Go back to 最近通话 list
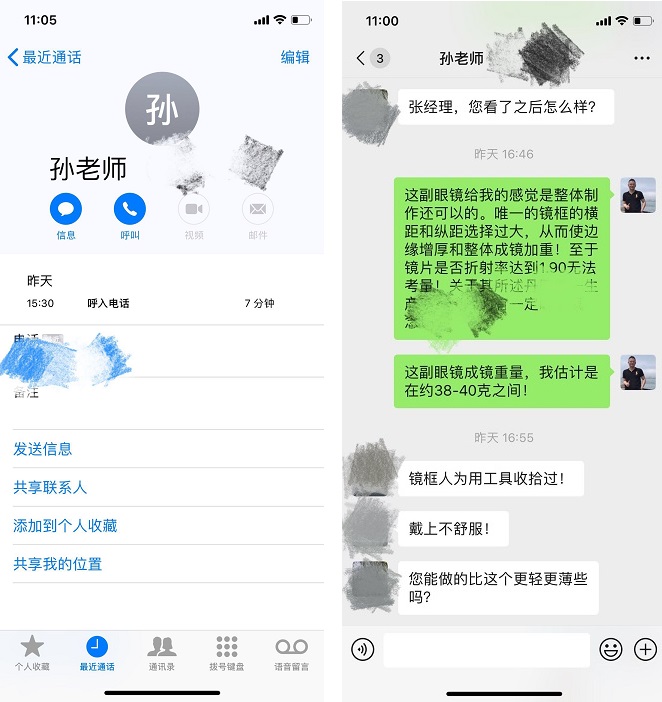This screenshot has height=702, width=662. click(x=45, y=57)
